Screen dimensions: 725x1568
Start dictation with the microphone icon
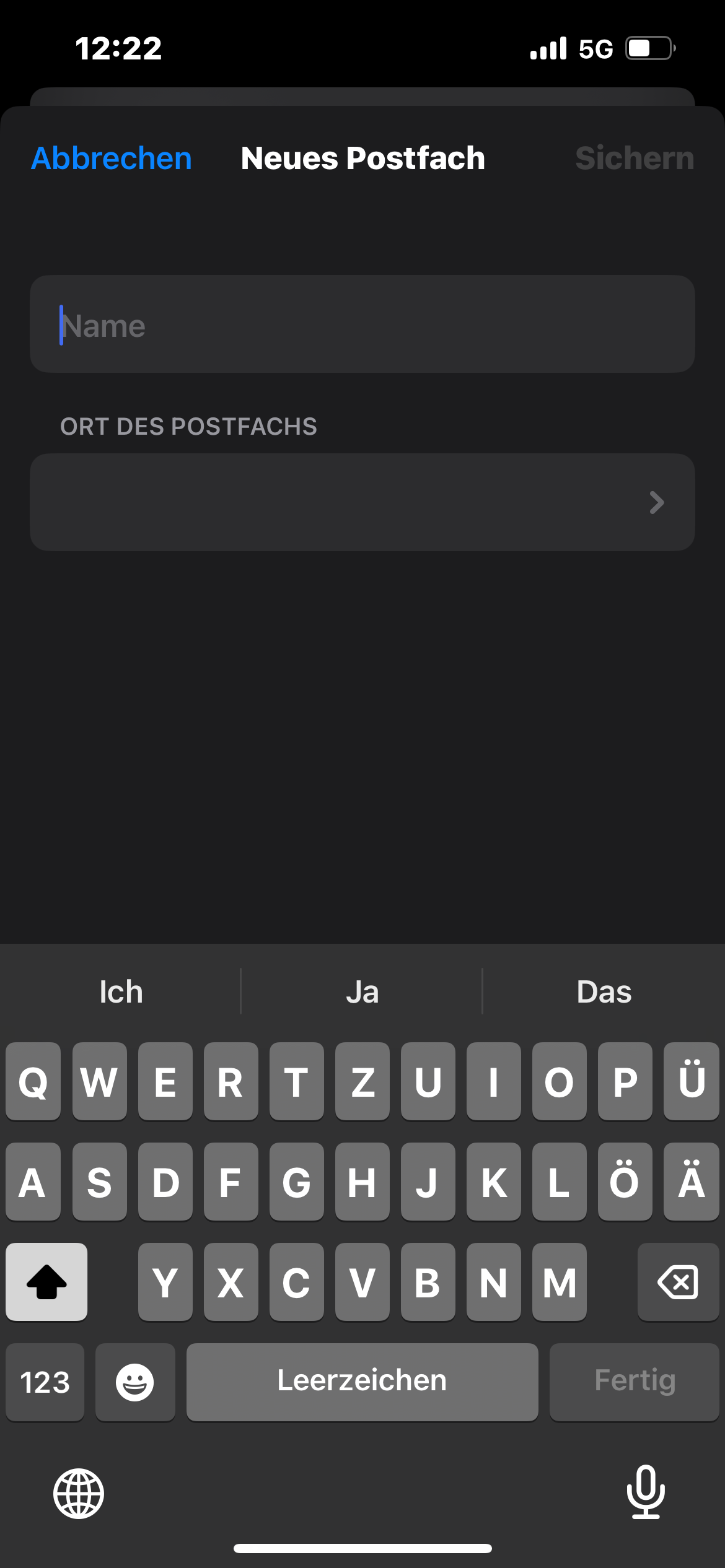(646, 1492)
